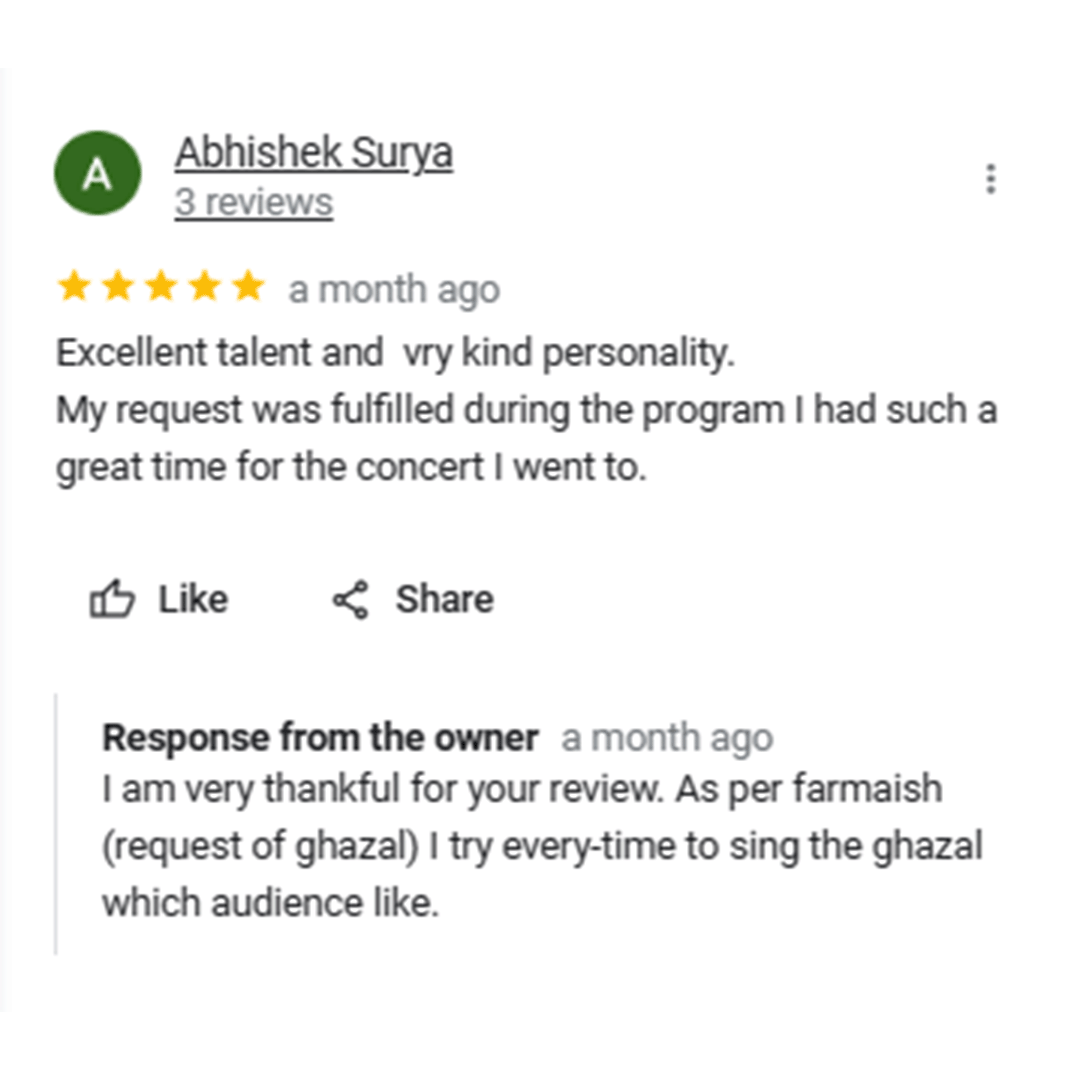This screenshot has height=1080, width=1080.
Task: View the reviewer's 3 reviews
Action: pos(253,202)
